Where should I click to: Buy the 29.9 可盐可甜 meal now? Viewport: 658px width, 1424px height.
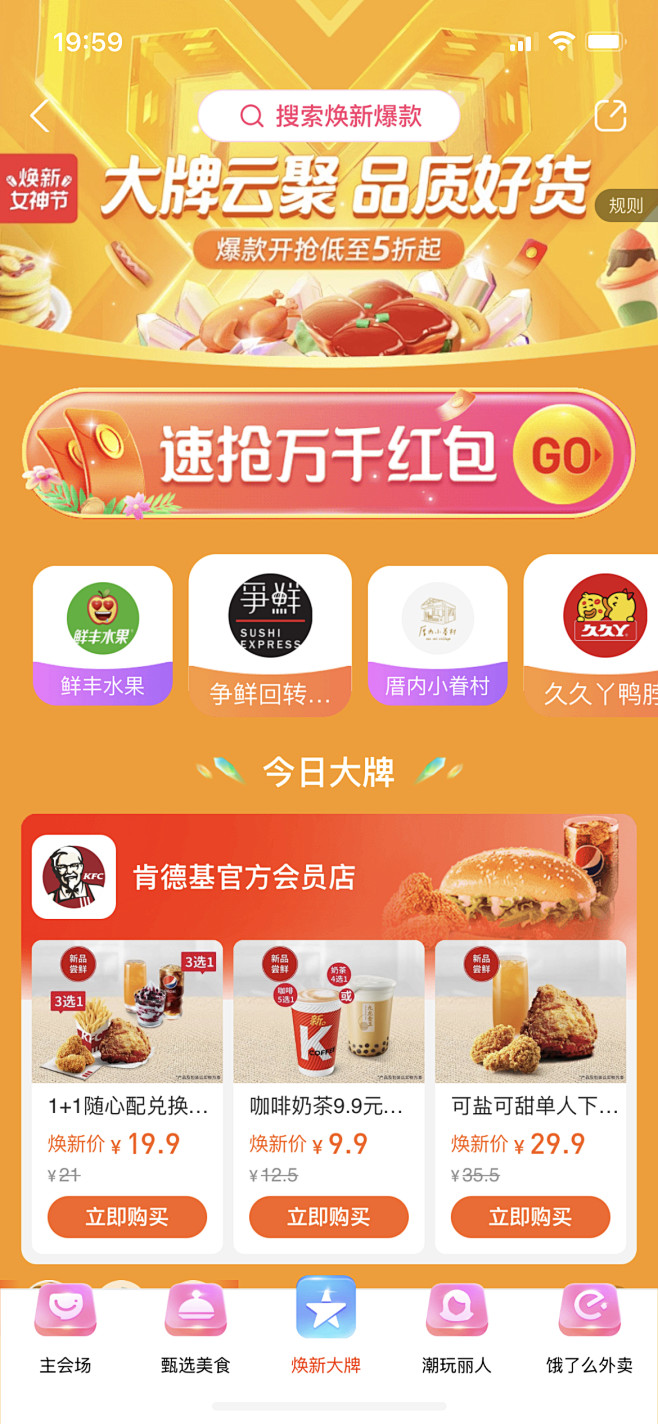(530, 1217)
